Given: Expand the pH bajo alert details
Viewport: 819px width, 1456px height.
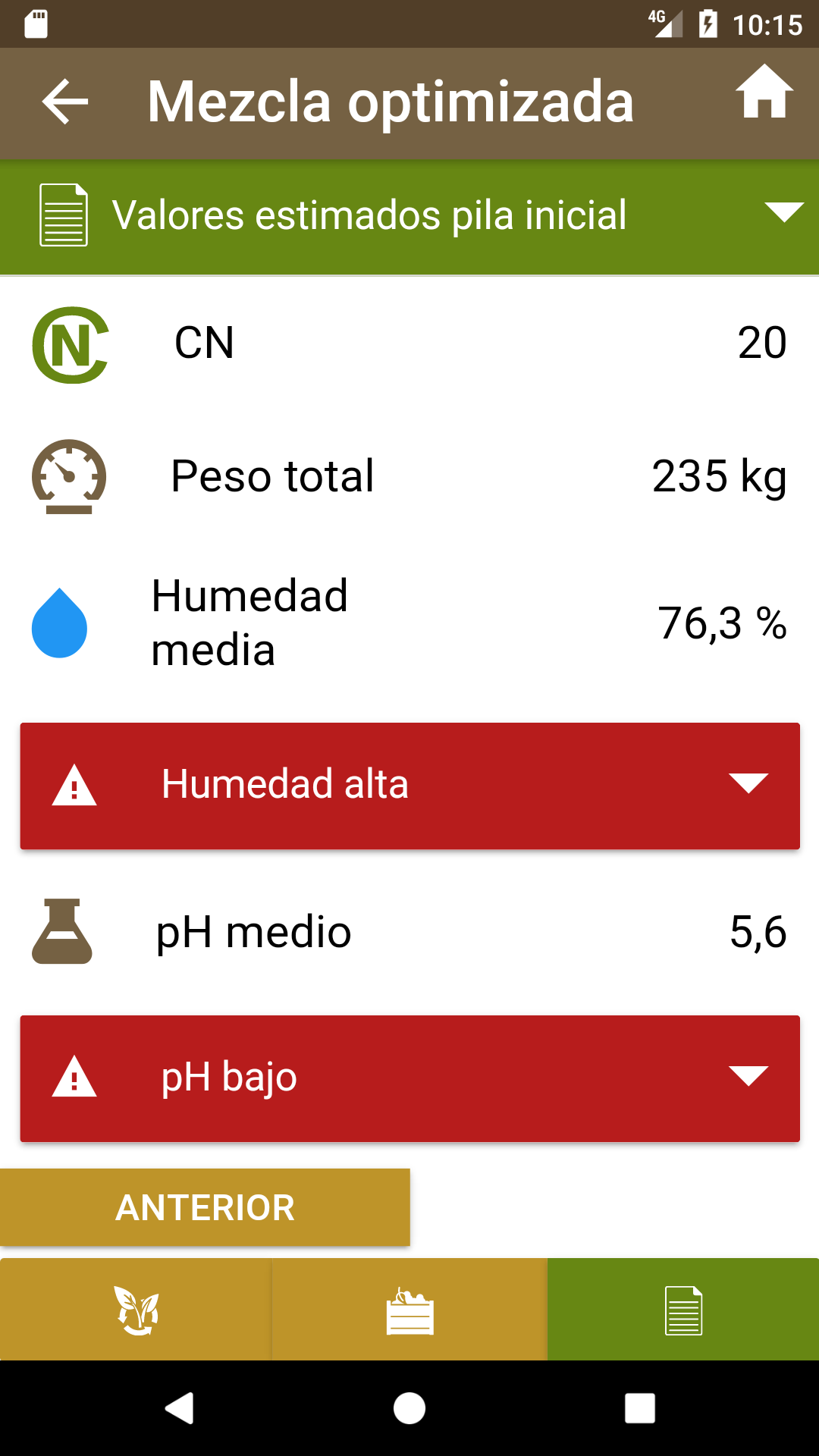Looking at the screenshot, I should tap(748, 1078).
